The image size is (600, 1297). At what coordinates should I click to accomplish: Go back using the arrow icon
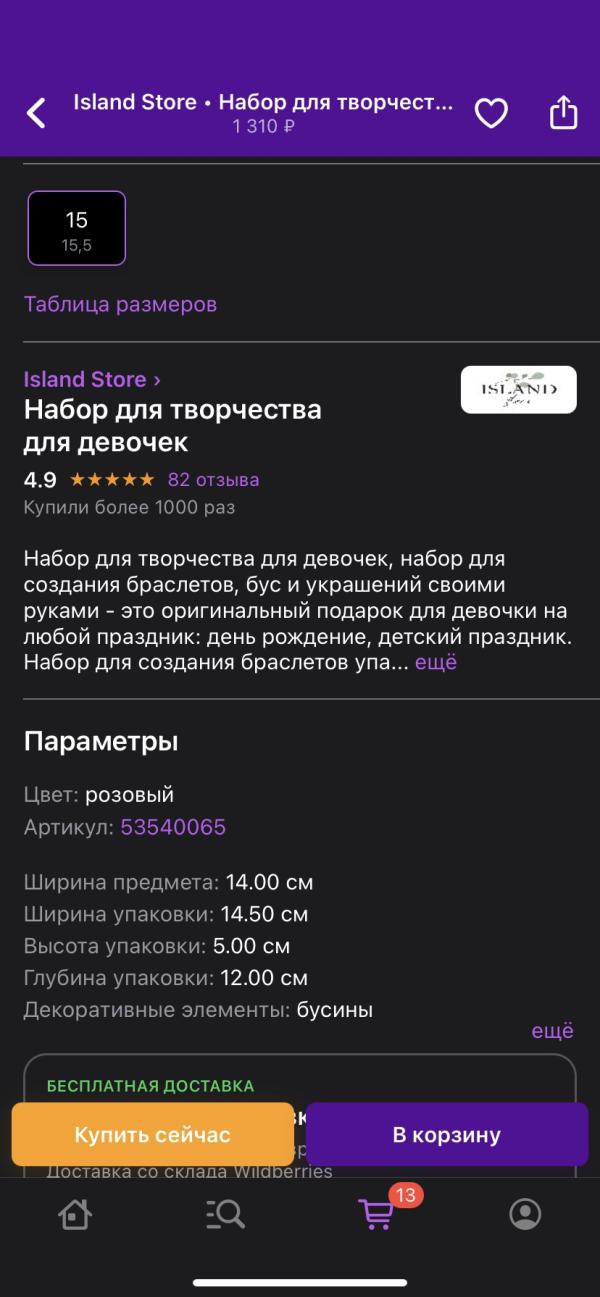click(36, 113)
